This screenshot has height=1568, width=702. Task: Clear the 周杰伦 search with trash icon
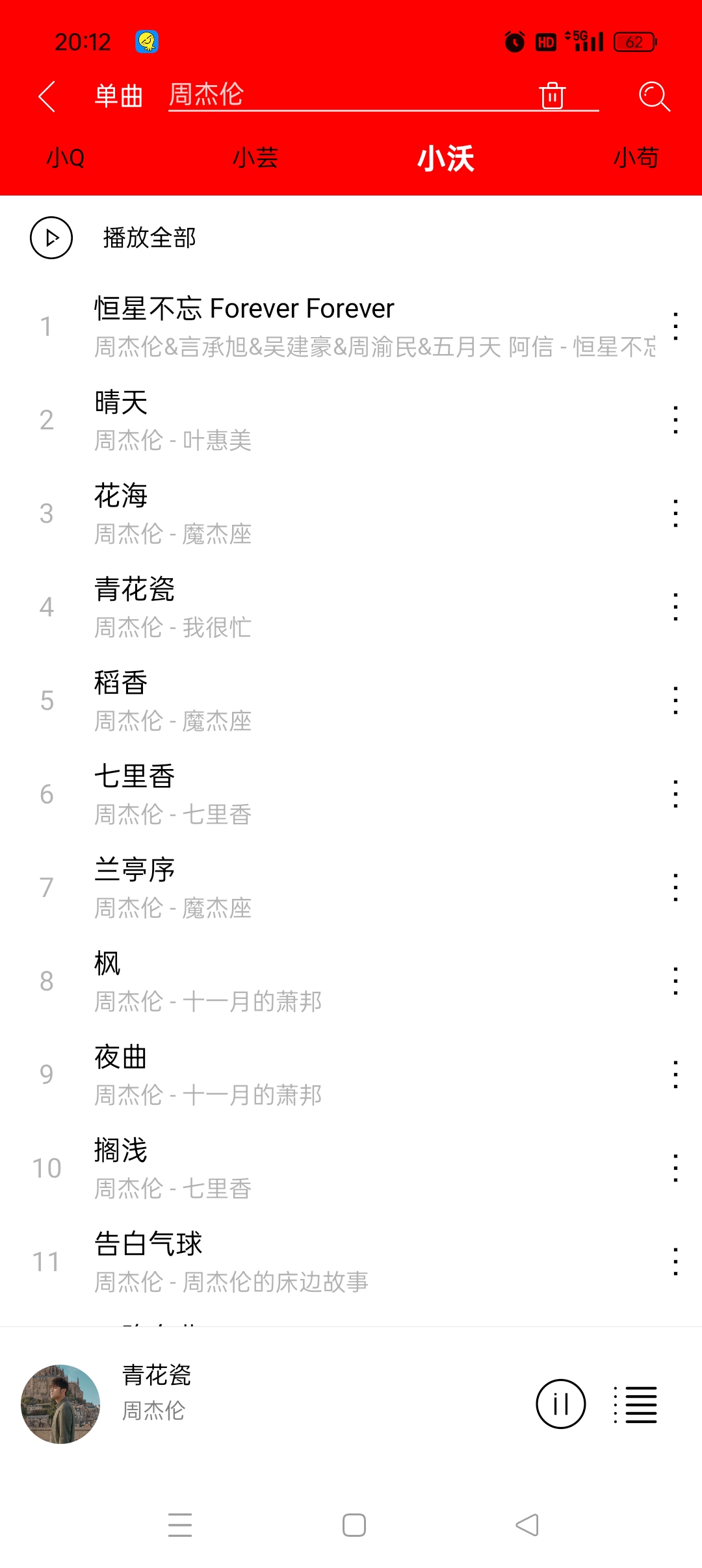click(552, 95)
